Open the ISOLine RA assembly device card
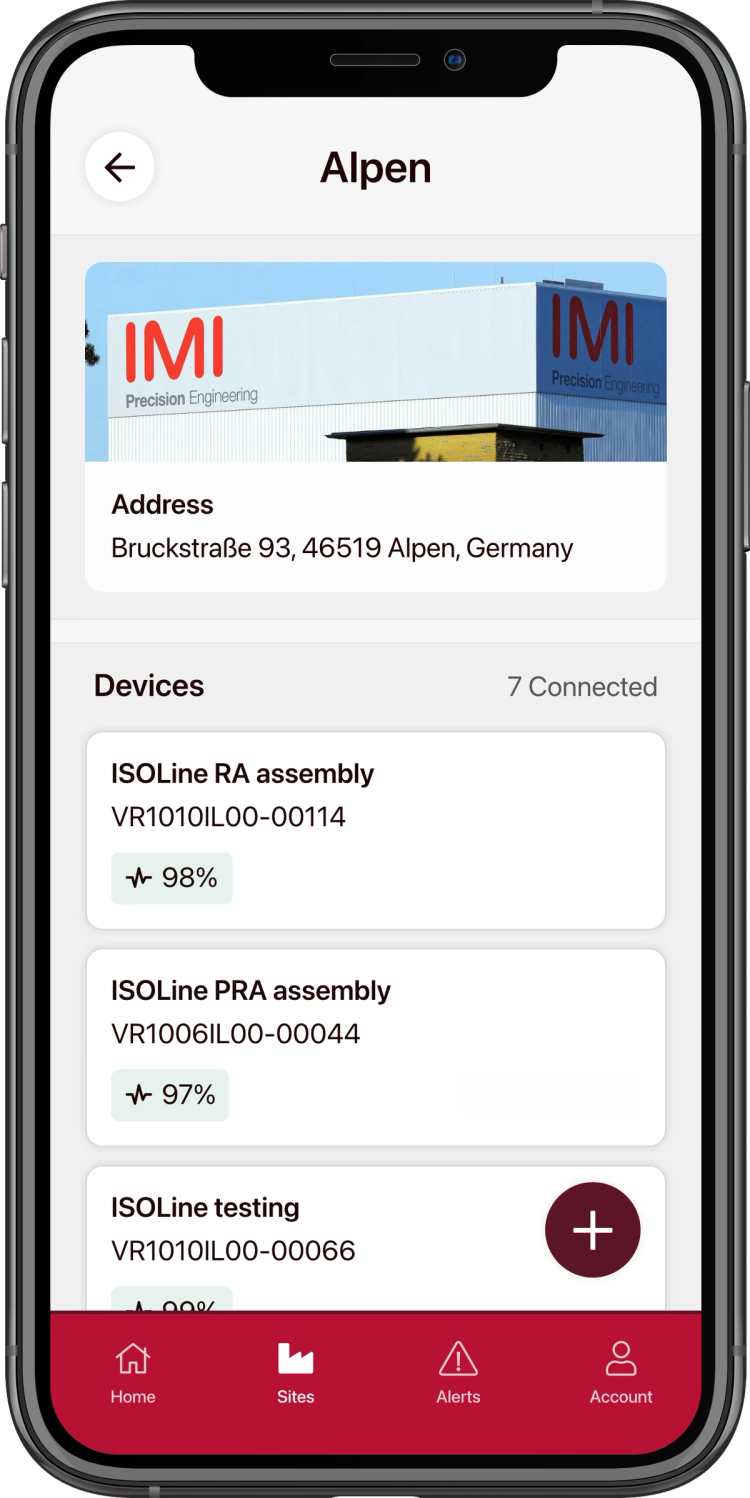 [x=375, y=830]
